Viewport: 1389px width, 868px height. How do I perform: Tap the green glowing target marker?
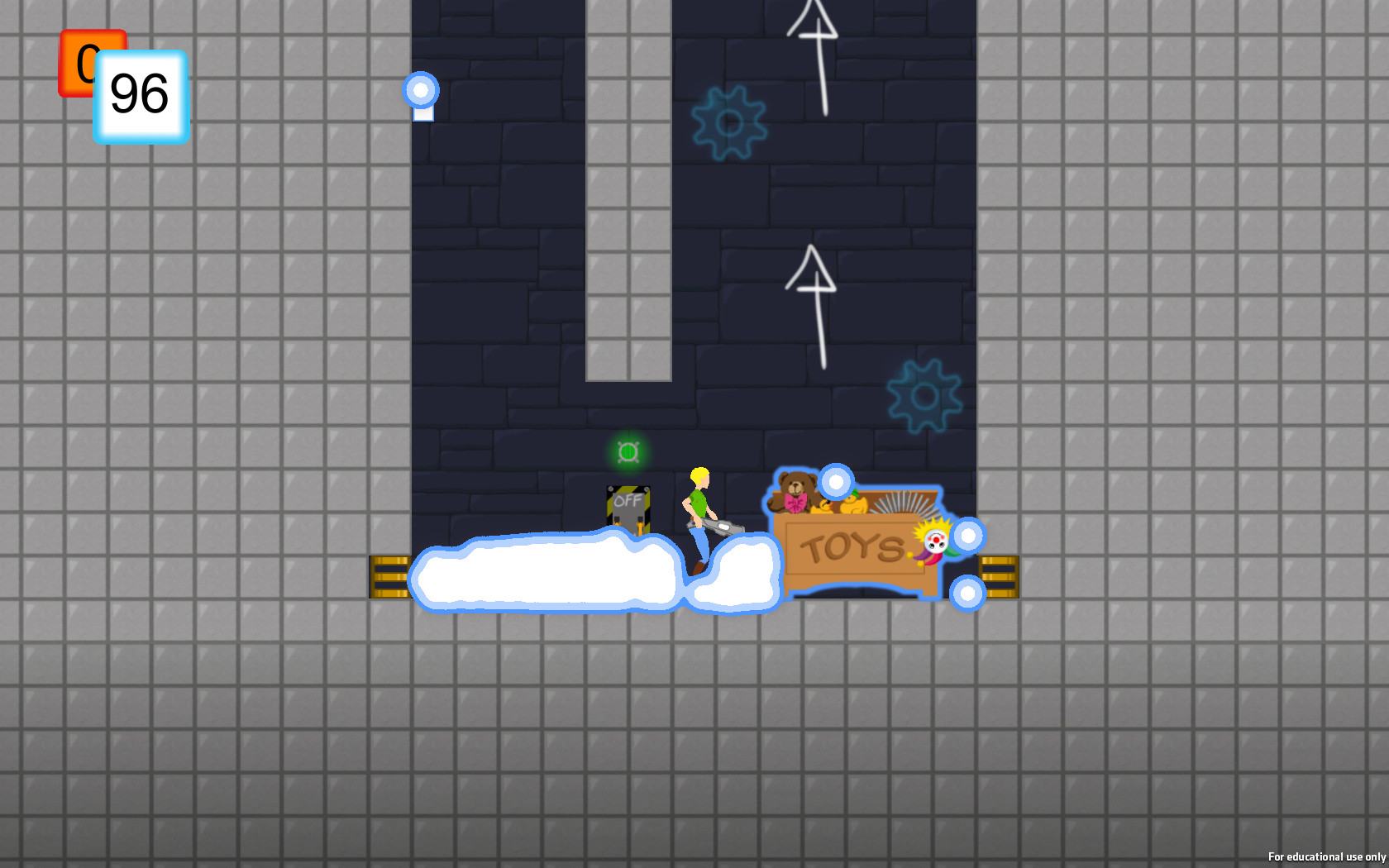628,452
